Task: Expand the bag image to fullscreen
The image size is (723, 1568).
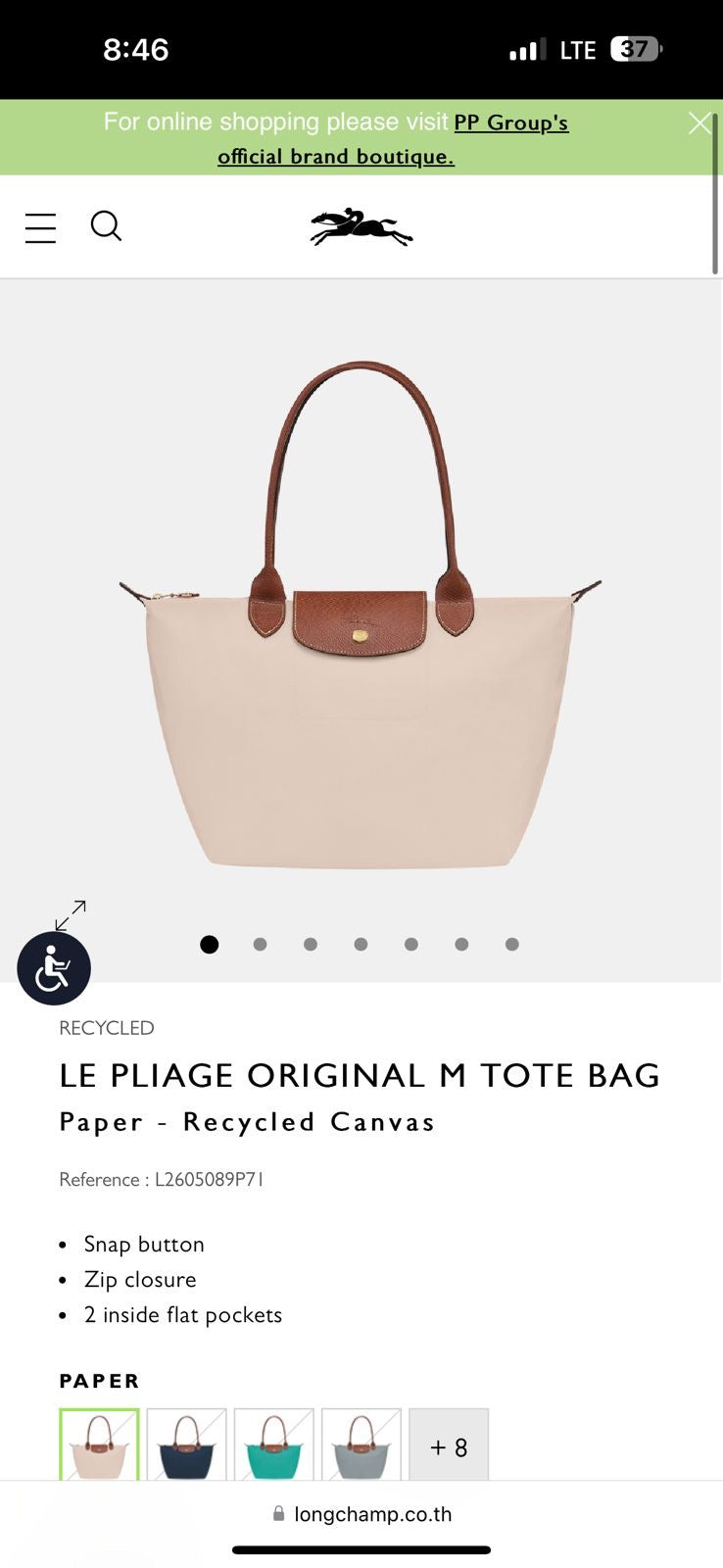Action: (71, 915)
